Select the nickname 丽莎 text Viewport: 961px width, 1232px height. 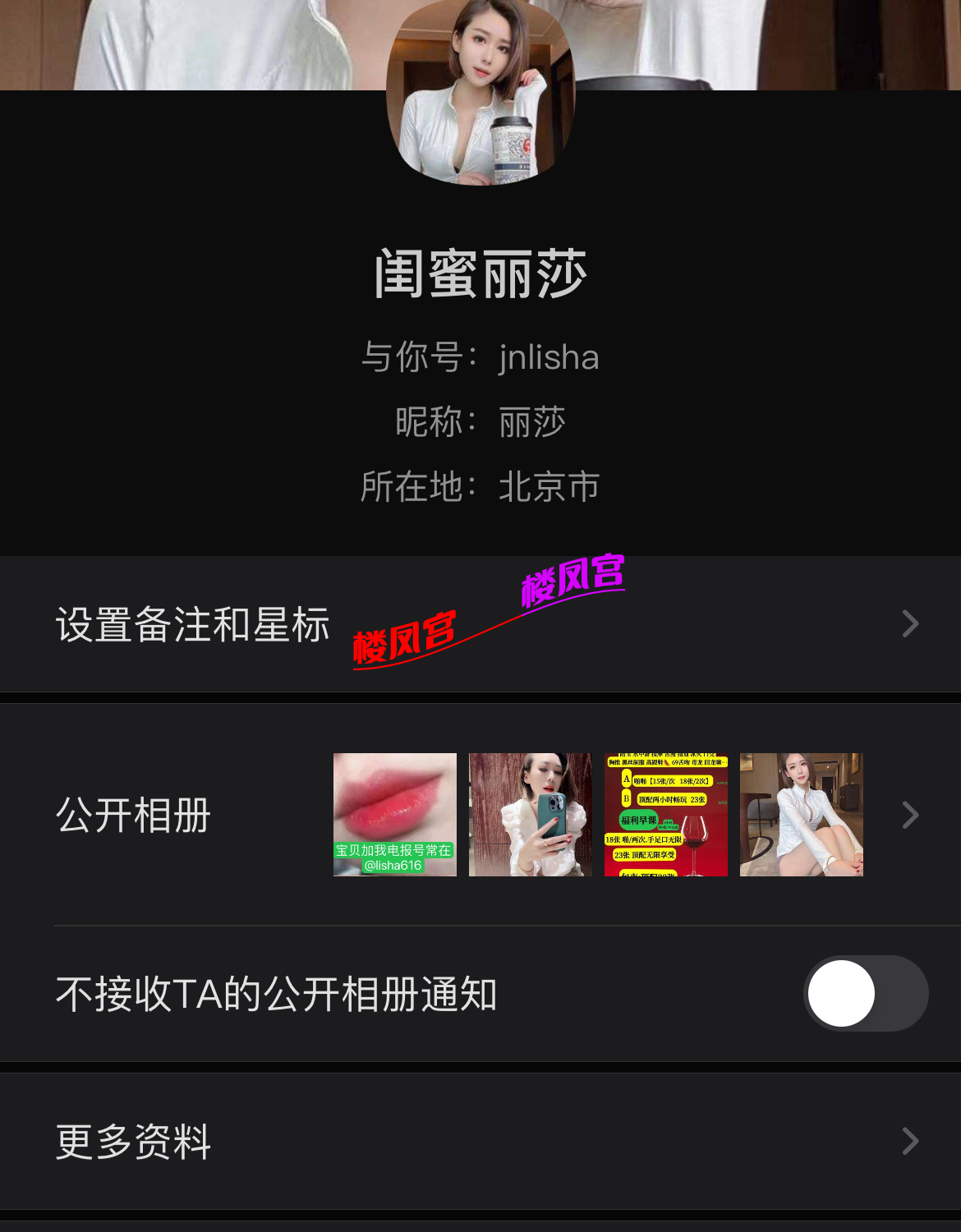point(531,421)
